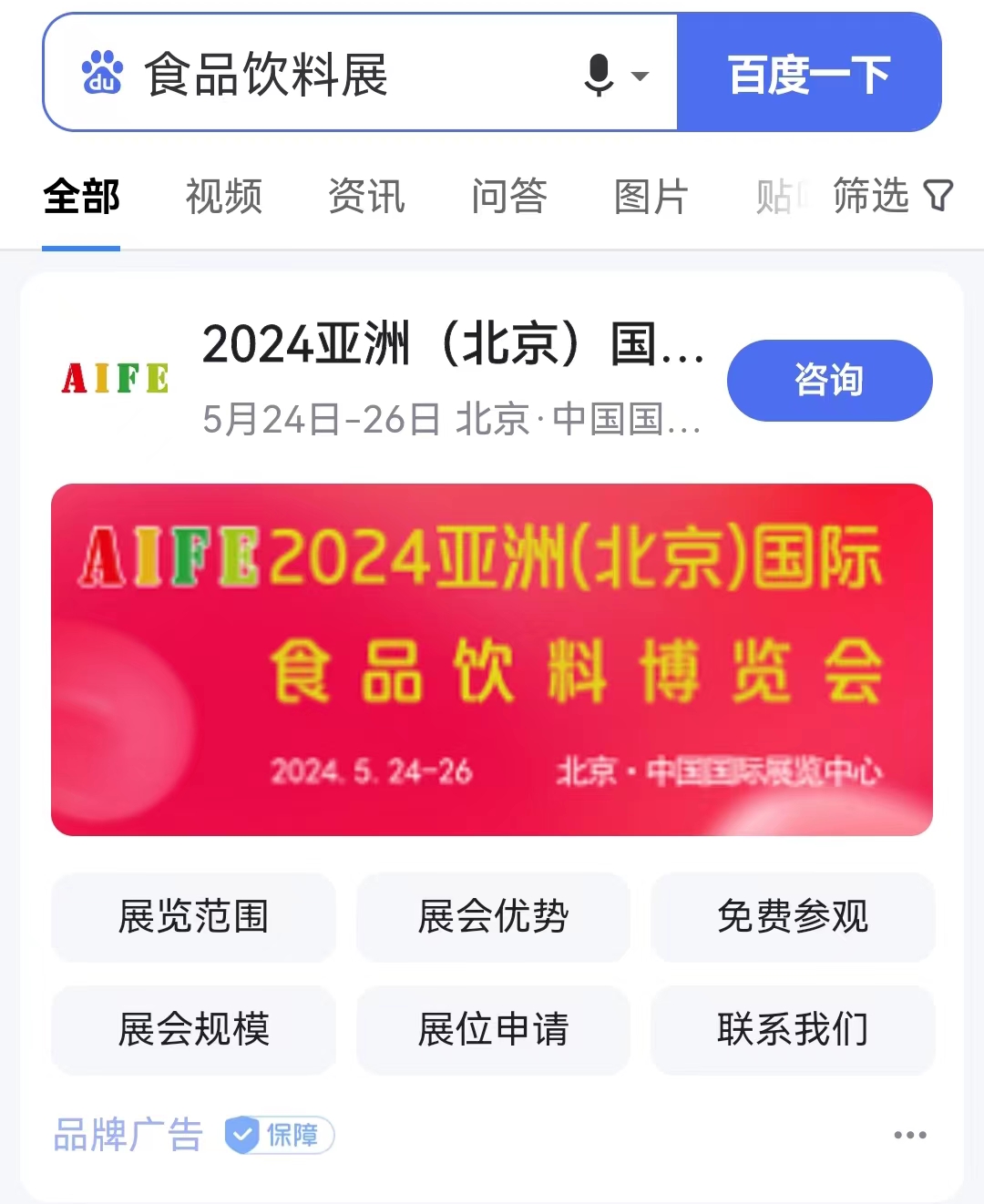The image size is (984, 1204).
Task: Open the AIFE expo banner image
Action: [492, 659]
